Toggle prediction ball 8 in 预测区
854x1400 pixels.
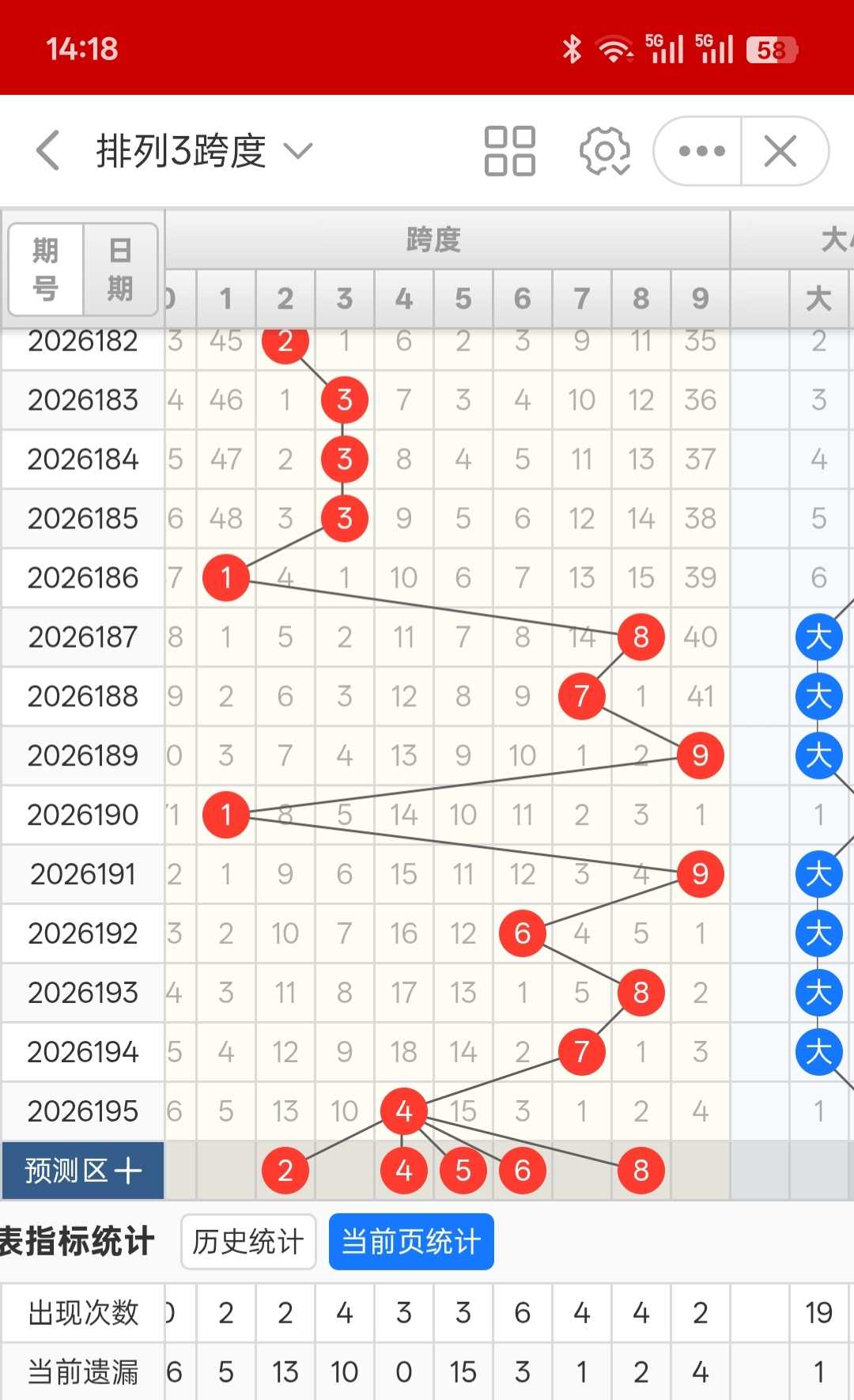[641, 1171]
